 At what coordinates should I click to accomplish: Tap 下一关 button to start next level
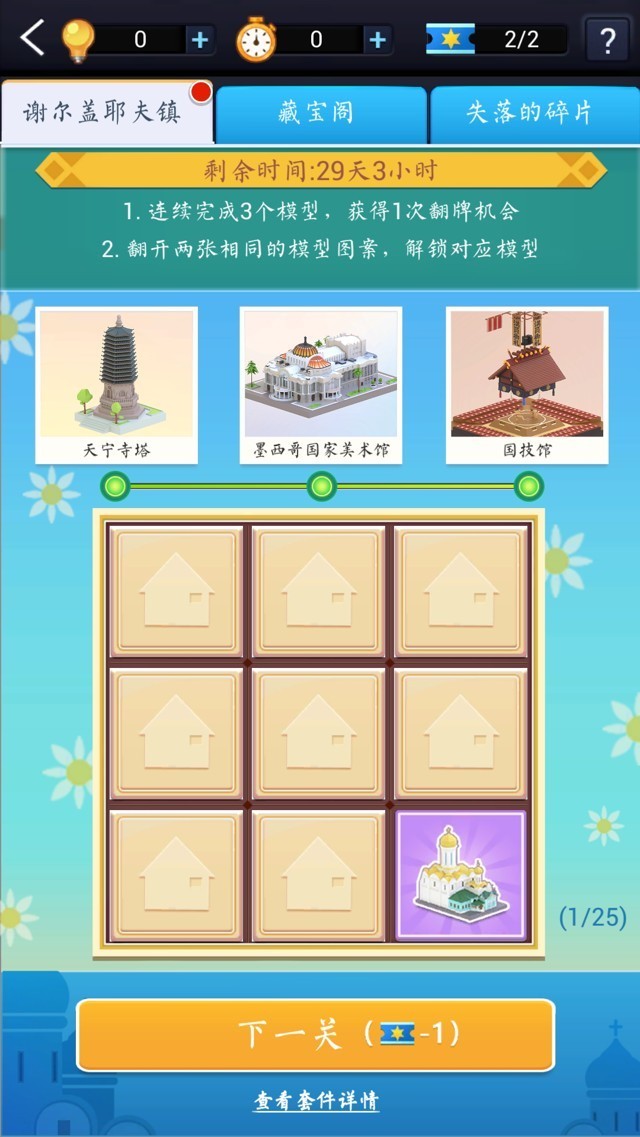coord(316,1034)
